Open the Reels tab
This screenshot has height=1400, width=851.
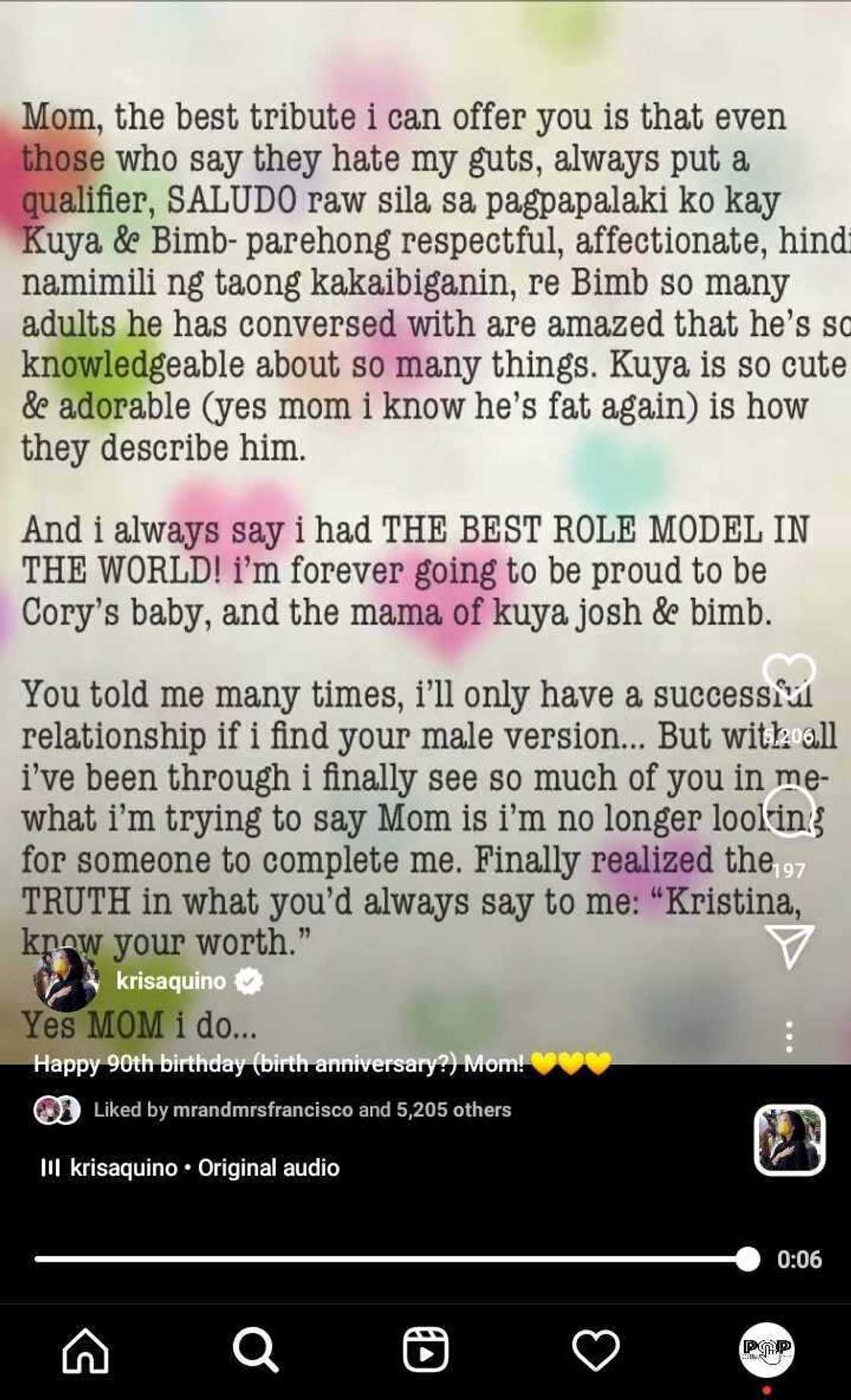425,1351
